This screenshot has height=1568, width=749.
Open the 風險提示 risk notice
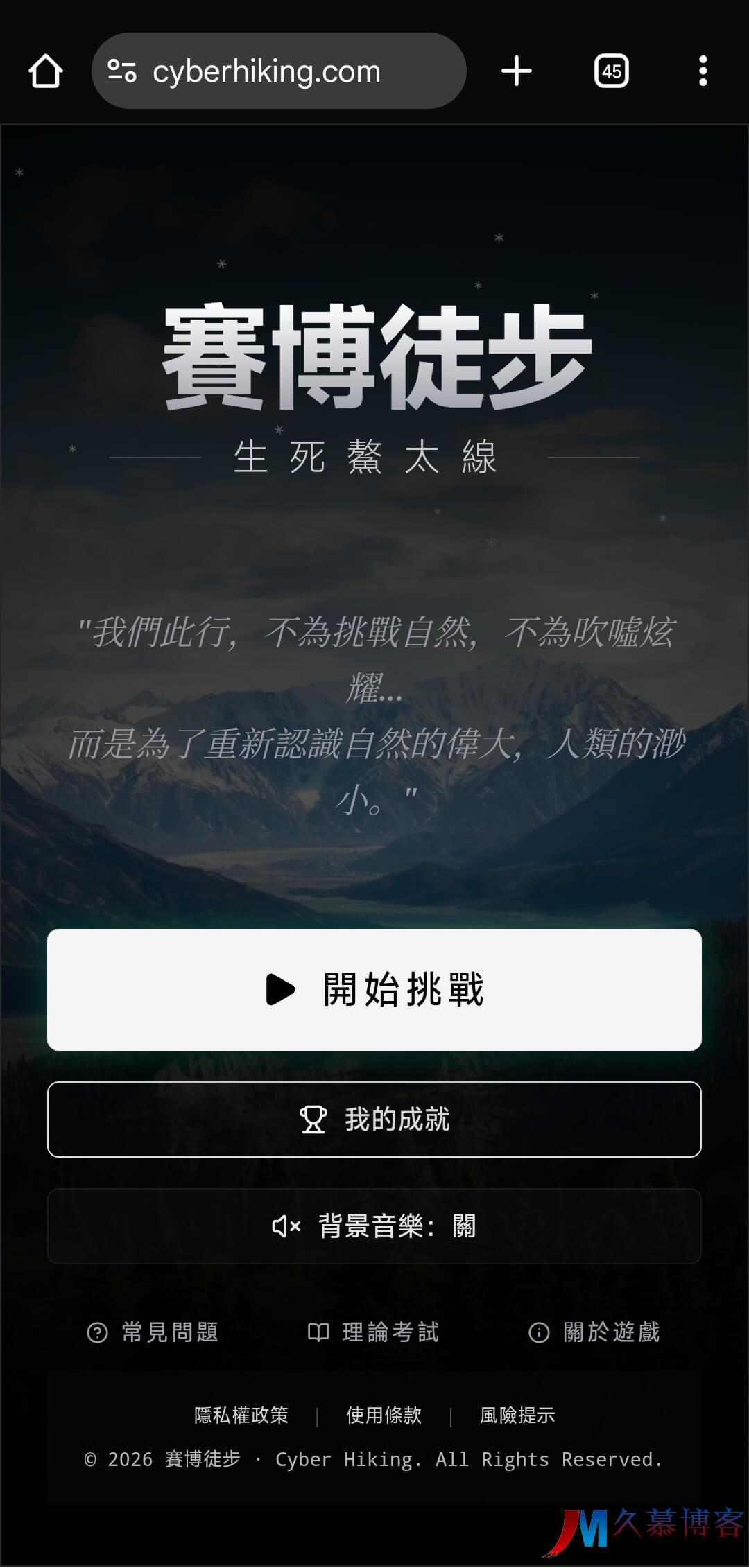[517, 1415]
